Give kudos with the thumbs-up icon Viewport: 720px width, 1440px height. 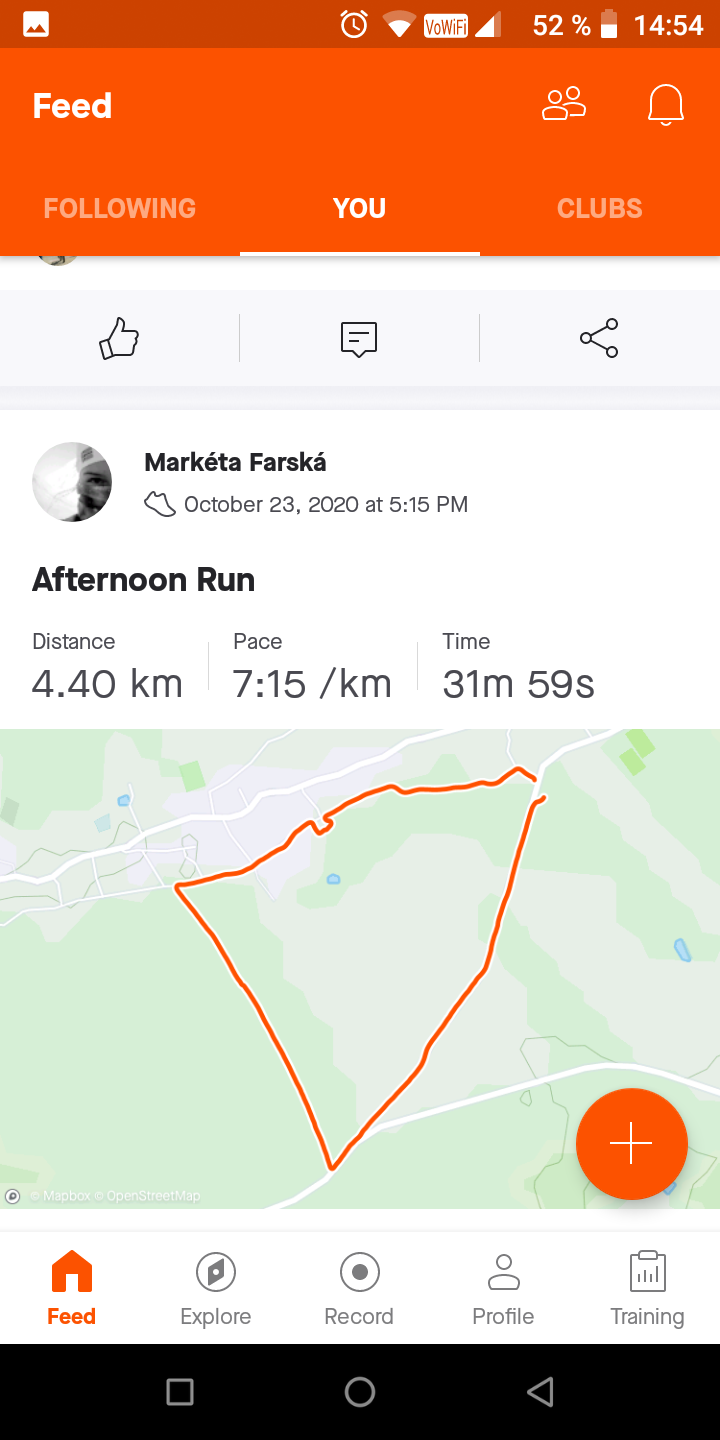(x=119, y=338)
